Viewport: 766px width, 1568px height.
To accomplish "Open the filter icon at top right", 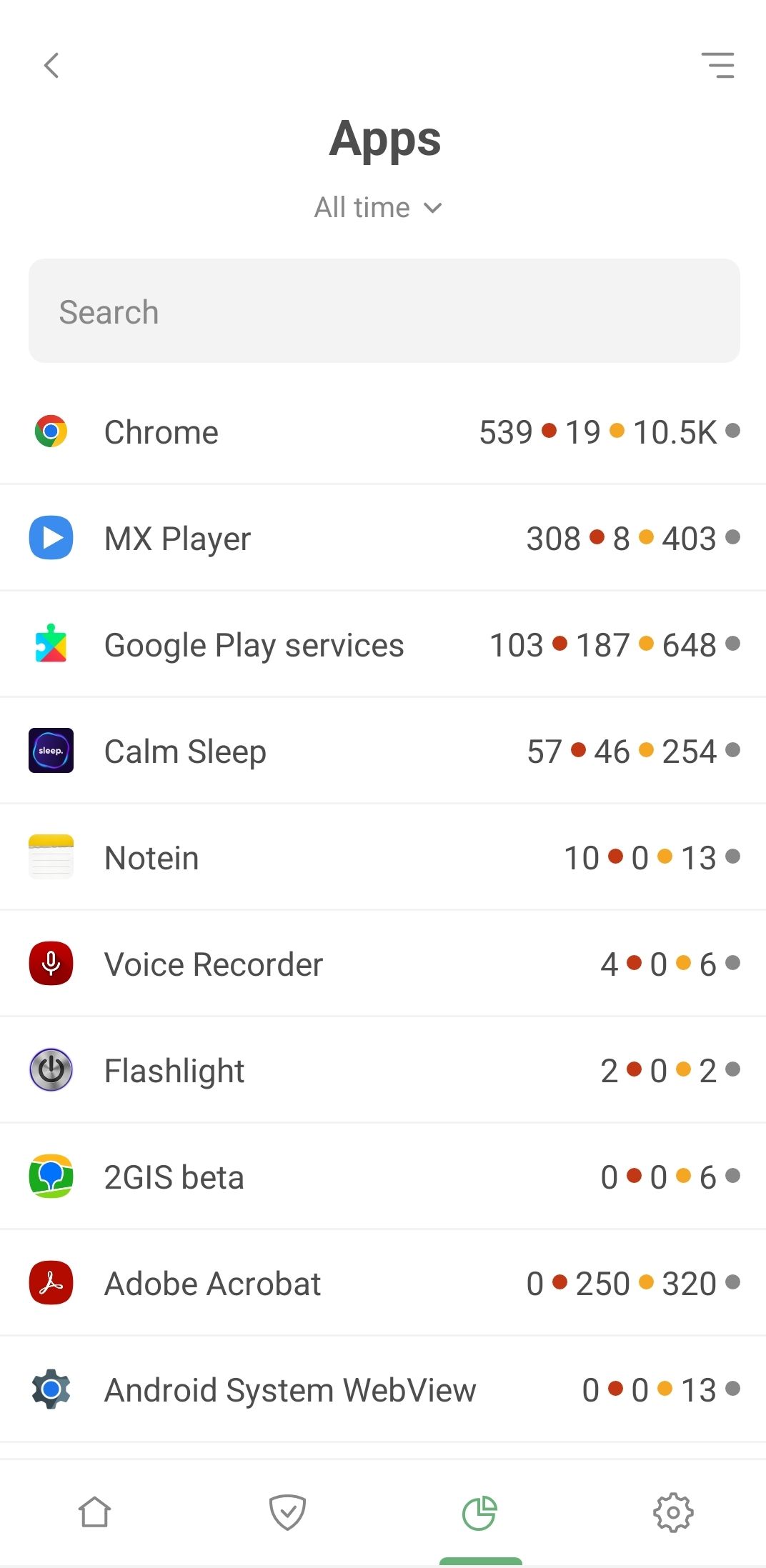I will pyautogui.click(x=717, y=65).
